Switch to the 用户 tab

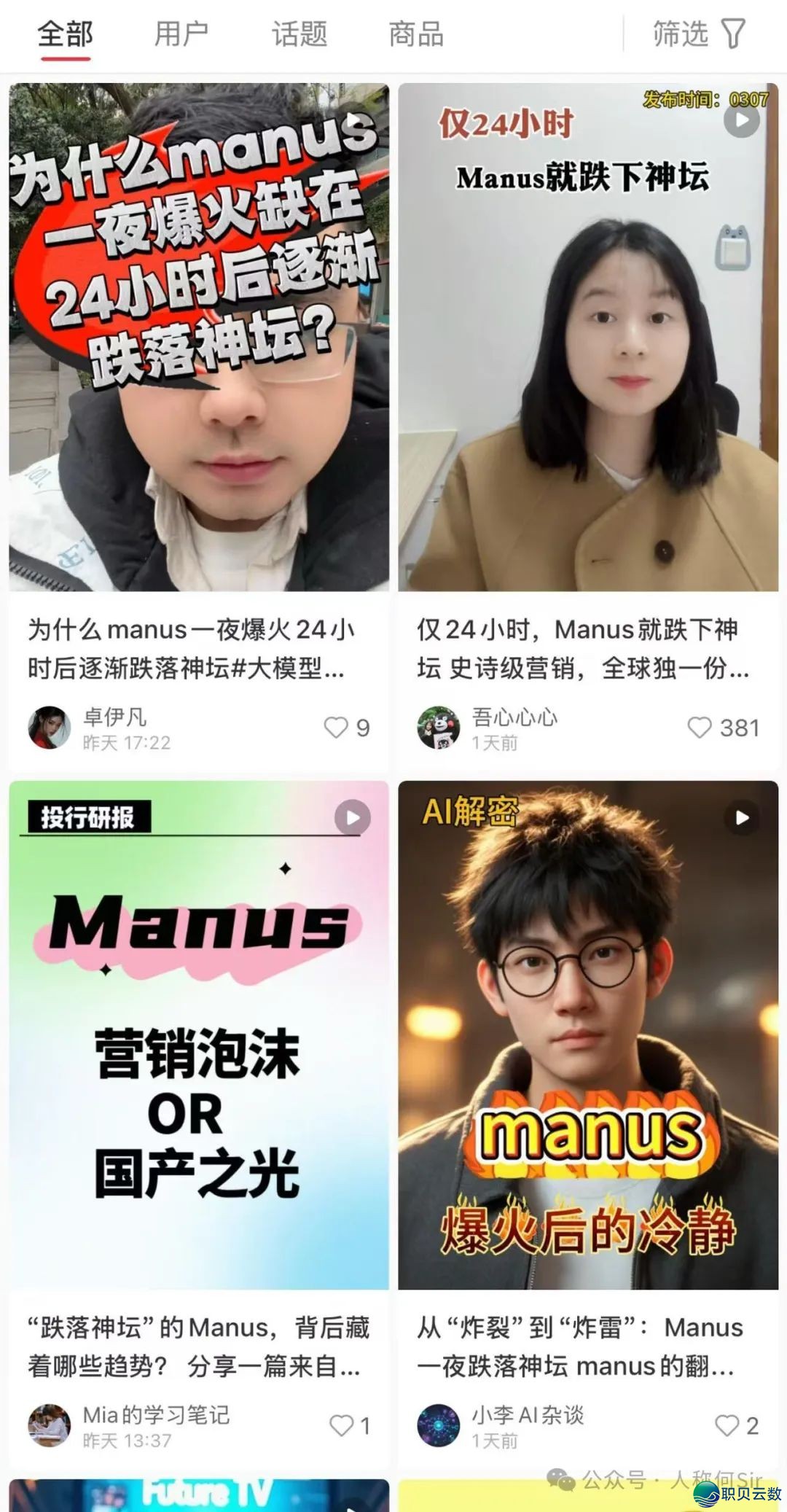point(181,34)
